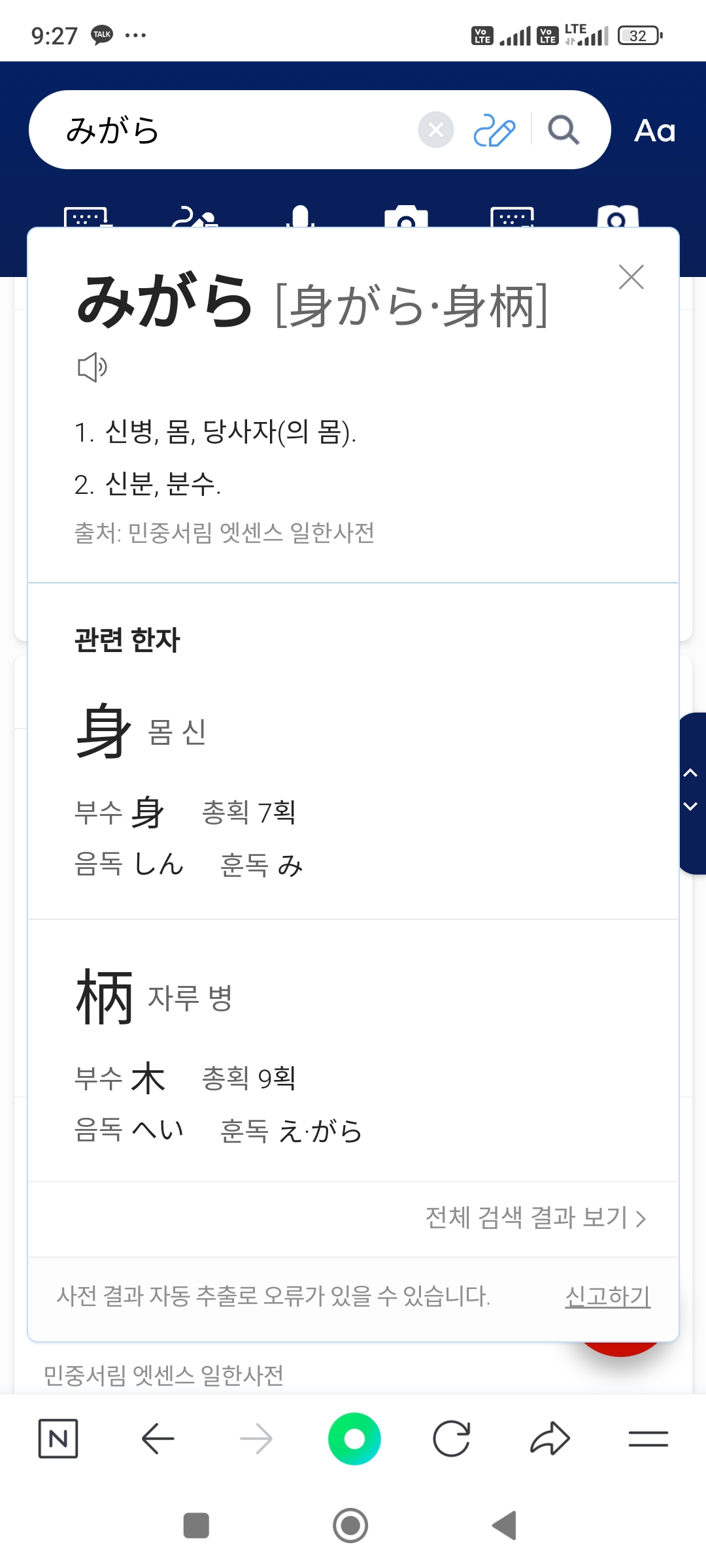Open Naver home with N button
706x1568 pixels.
pos(58,1439)
